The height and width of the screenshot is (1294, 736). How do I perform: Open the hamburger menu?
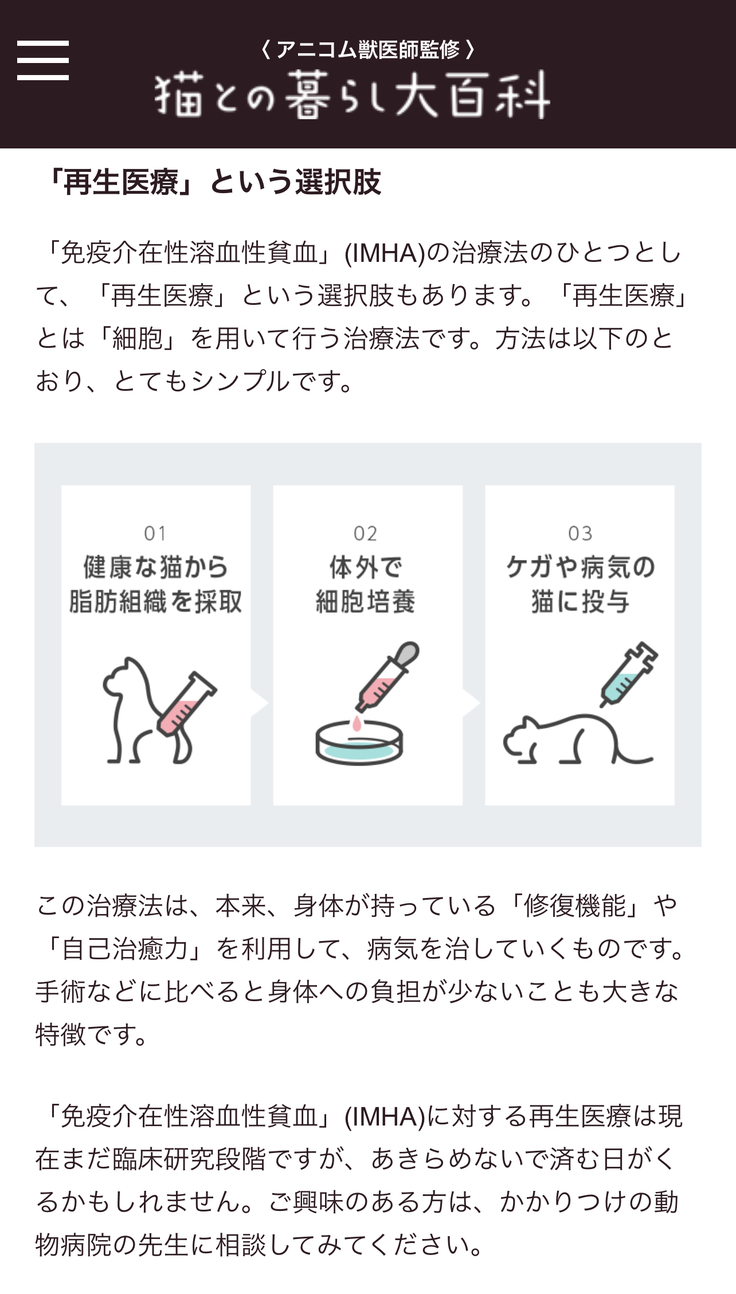(43, 61)
